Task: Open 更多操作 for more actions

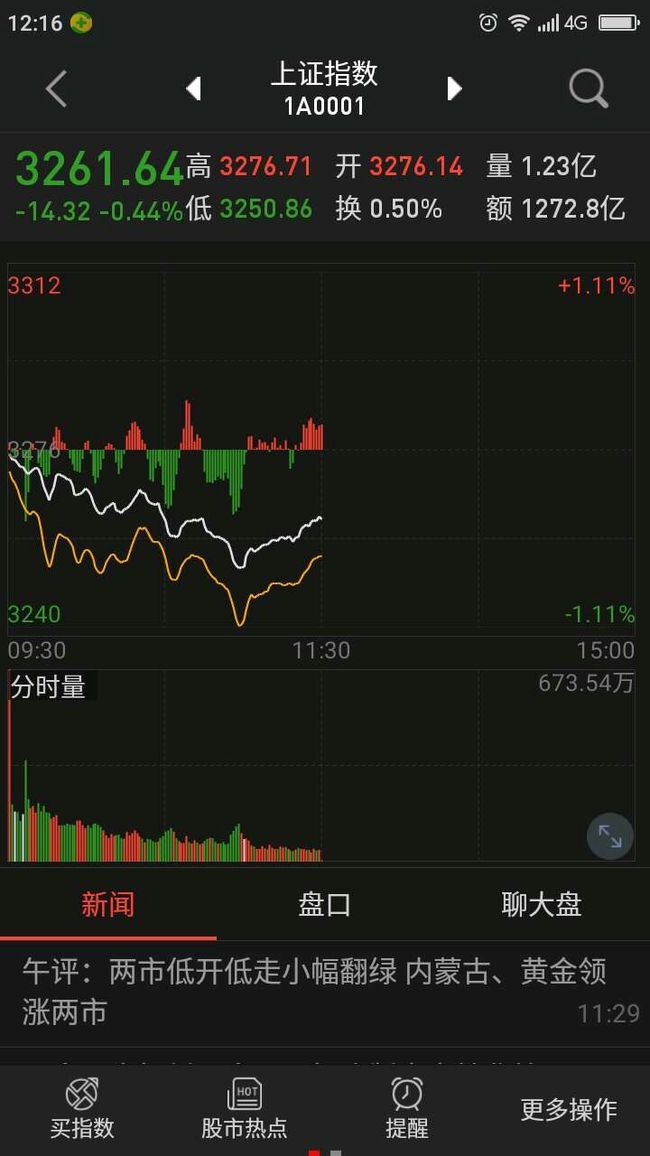Action: [x=569, y=1109]
